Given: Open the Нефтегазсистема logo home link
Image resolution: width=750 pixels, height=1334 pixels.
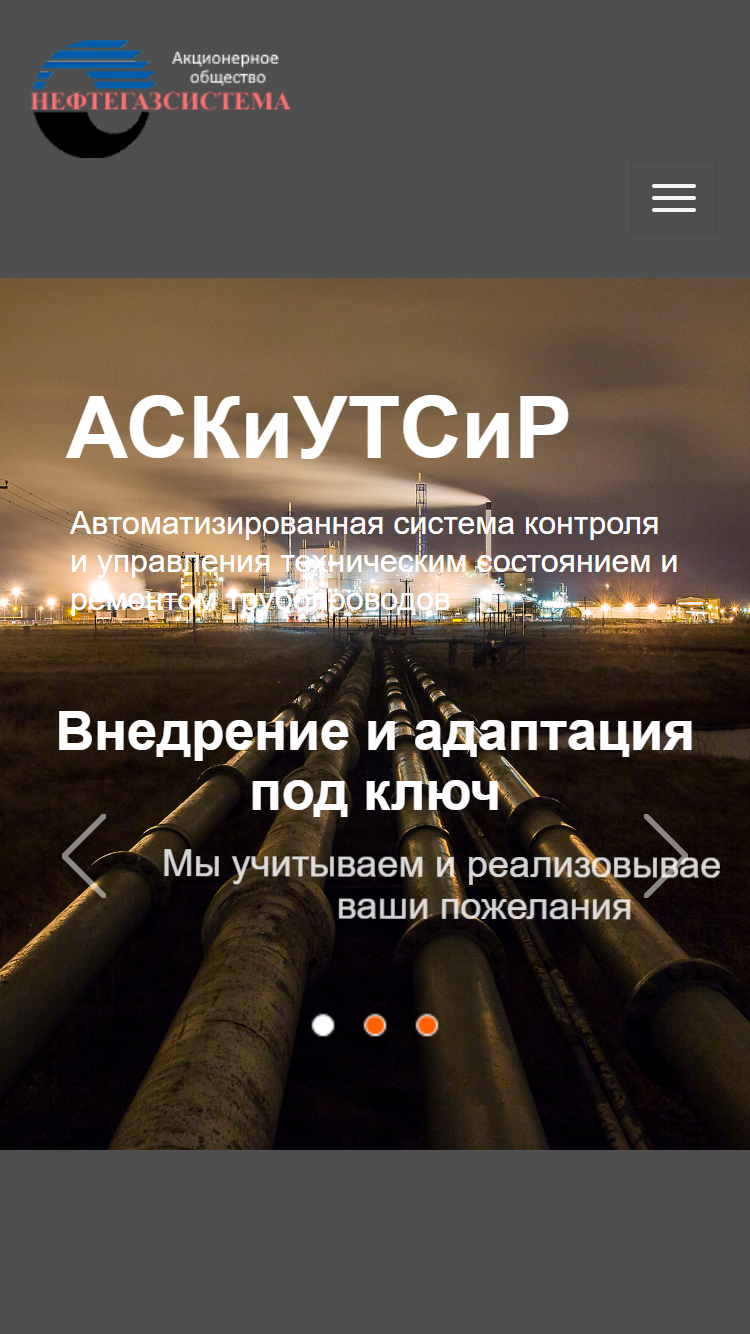Looking at the screenshot, I should click(x=161, y=98).
